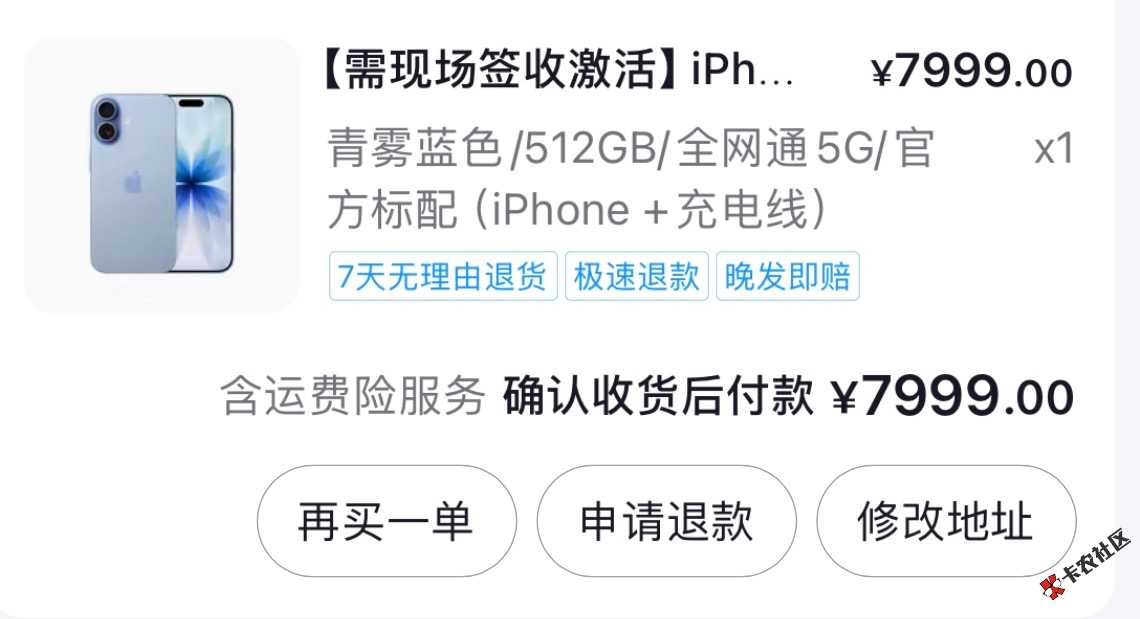Request a refund via 申请退款
1140x619 pixels.
(x=666, y=521)
